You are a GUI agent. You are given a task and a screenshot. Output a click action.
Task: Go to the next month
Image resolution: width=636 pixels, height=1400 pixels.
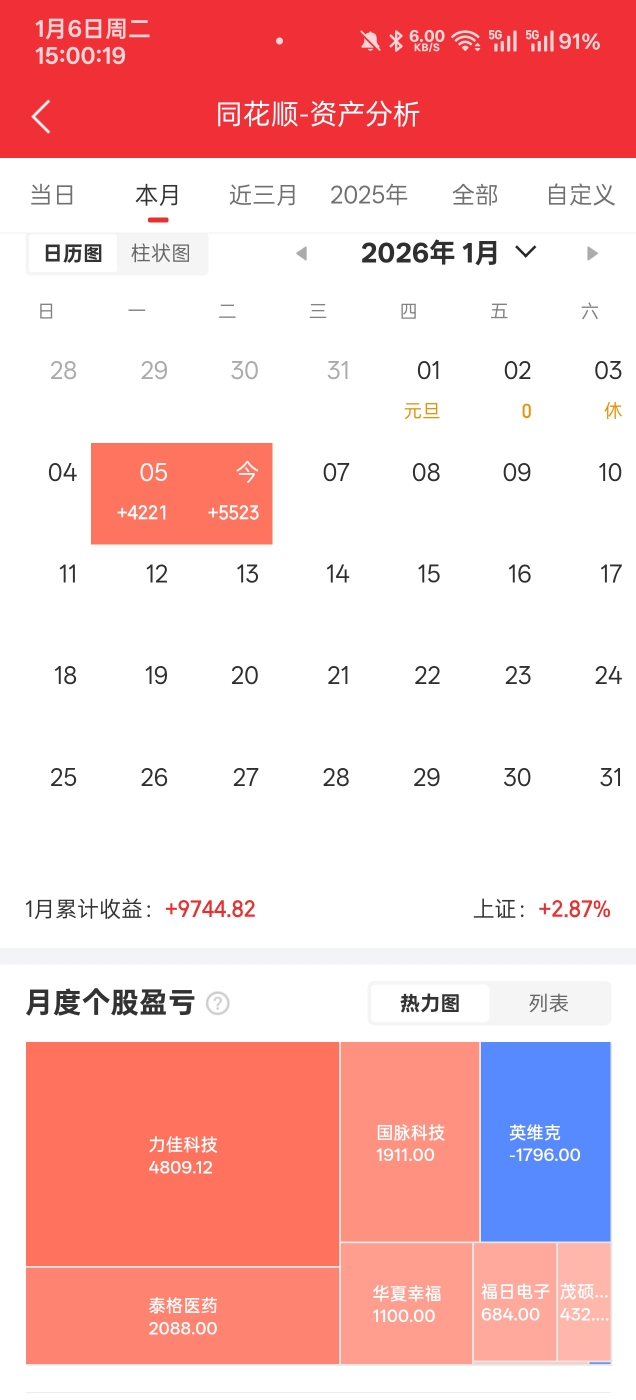592,254
